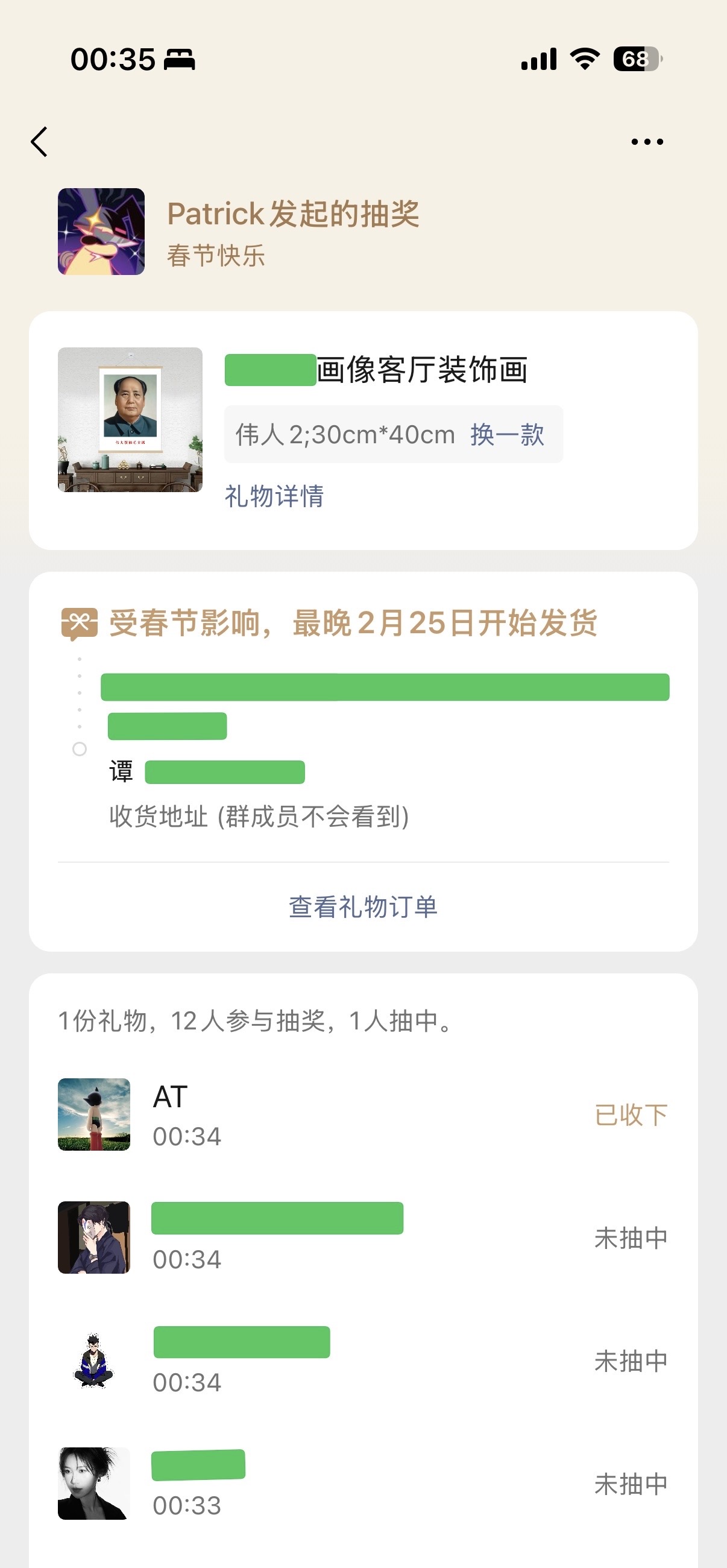The image size is (727, 1568).
Task: Open the decorative painting product image
Action: [130, 419]
